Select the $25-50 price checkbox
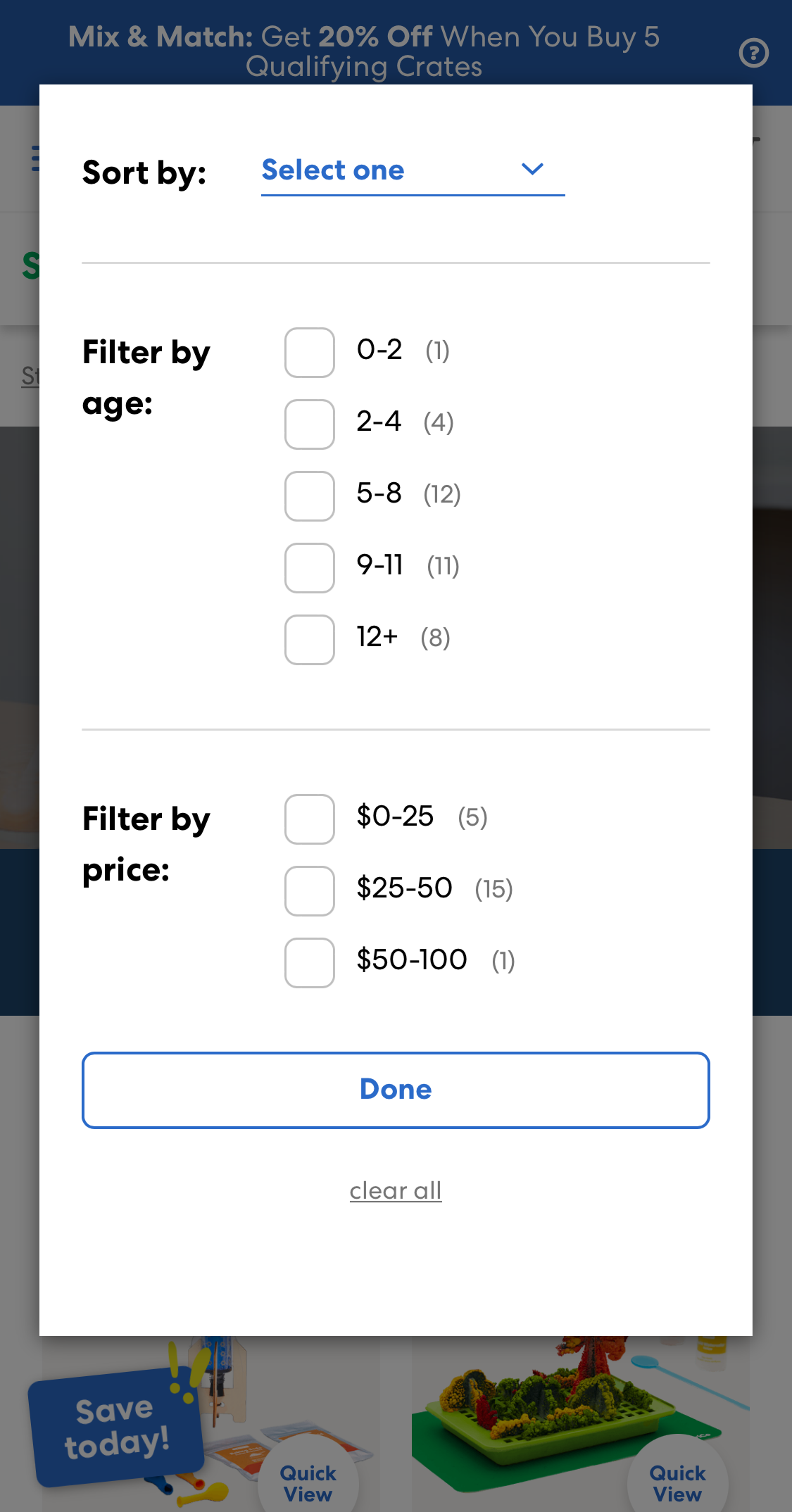The width and height of the screenshot is (792, 1512). 308,891
